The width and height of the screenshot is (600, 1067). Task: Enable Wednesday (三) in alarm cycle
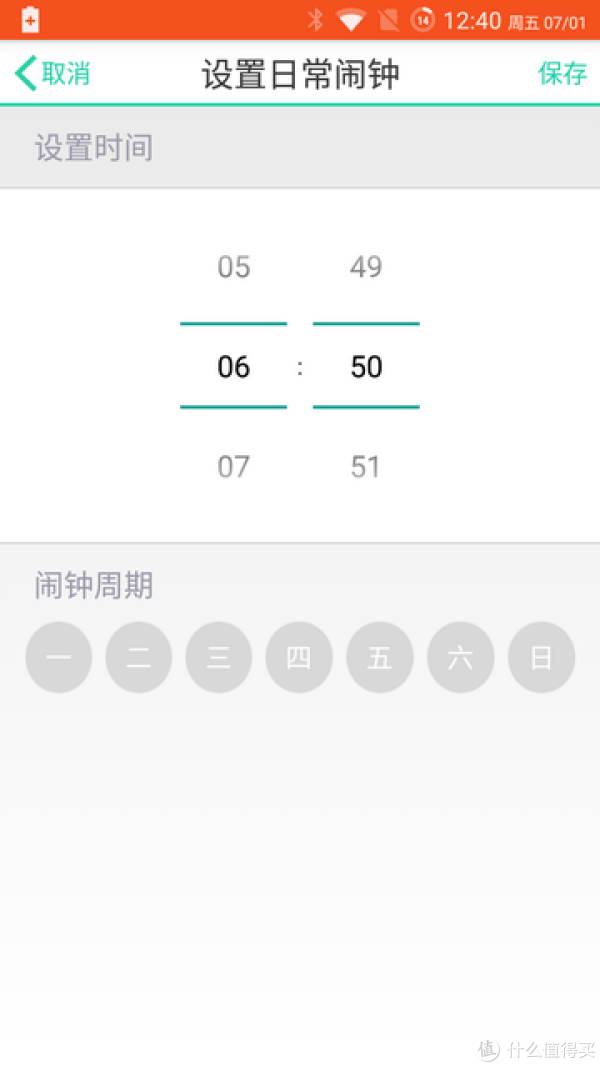(x=219, y=657)
